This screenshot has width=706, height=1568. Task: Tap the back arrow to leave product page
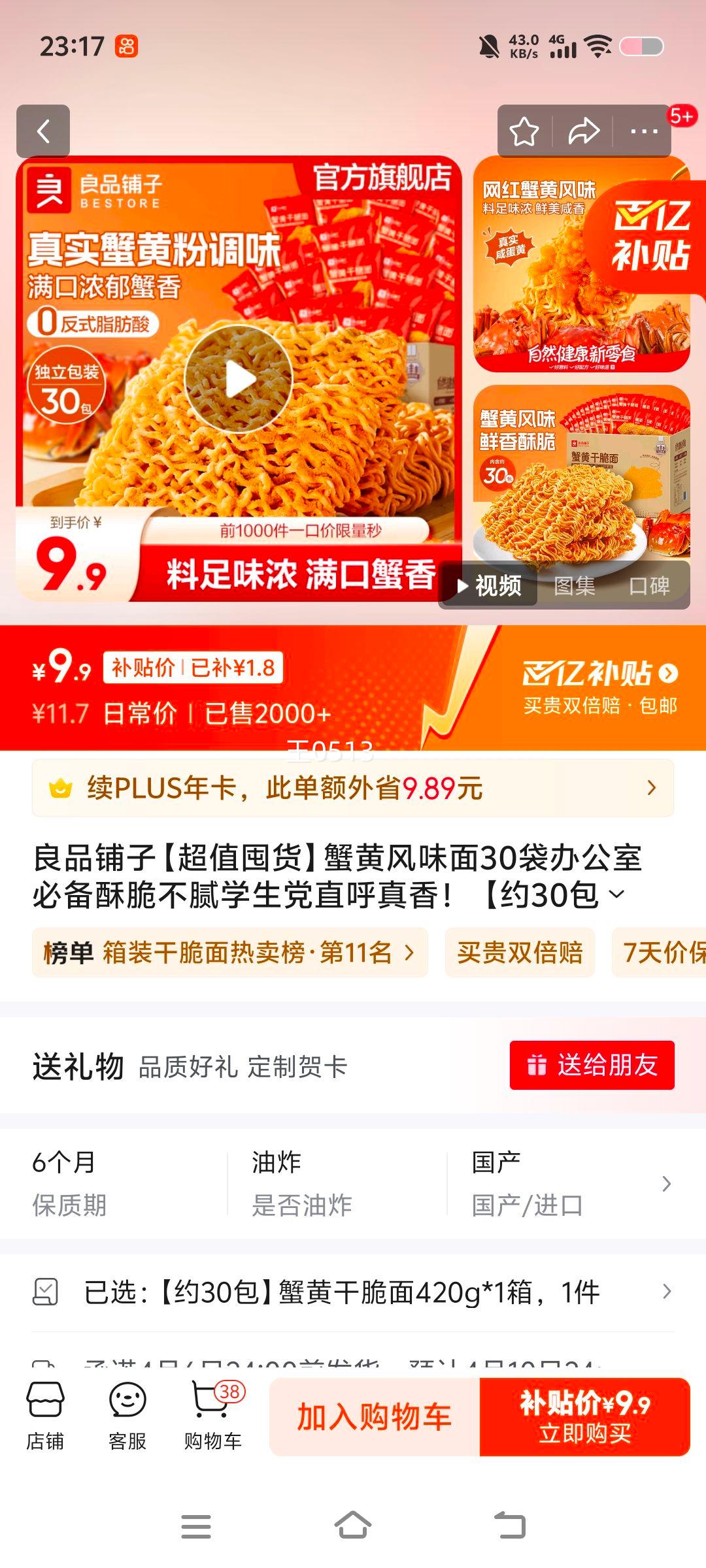[x=44, y=131]
